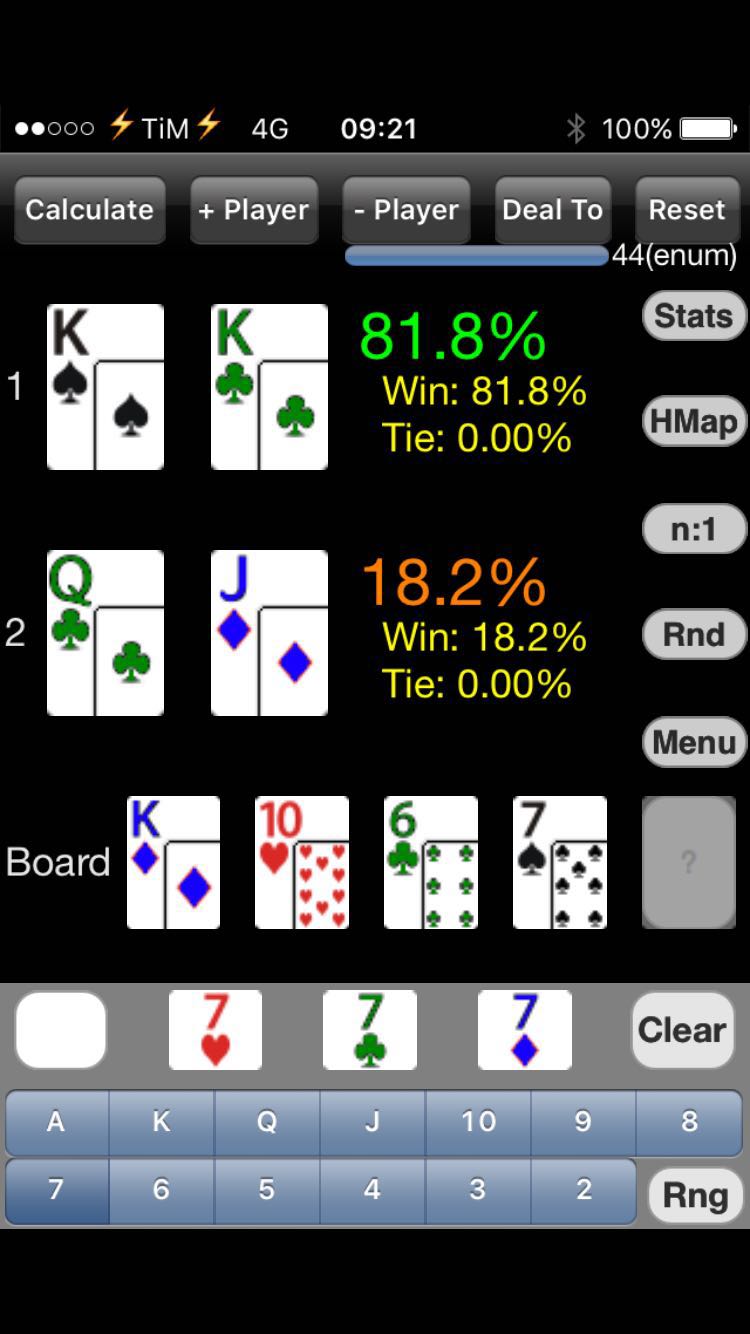Reset the calculator

click(x=687, y=210)
